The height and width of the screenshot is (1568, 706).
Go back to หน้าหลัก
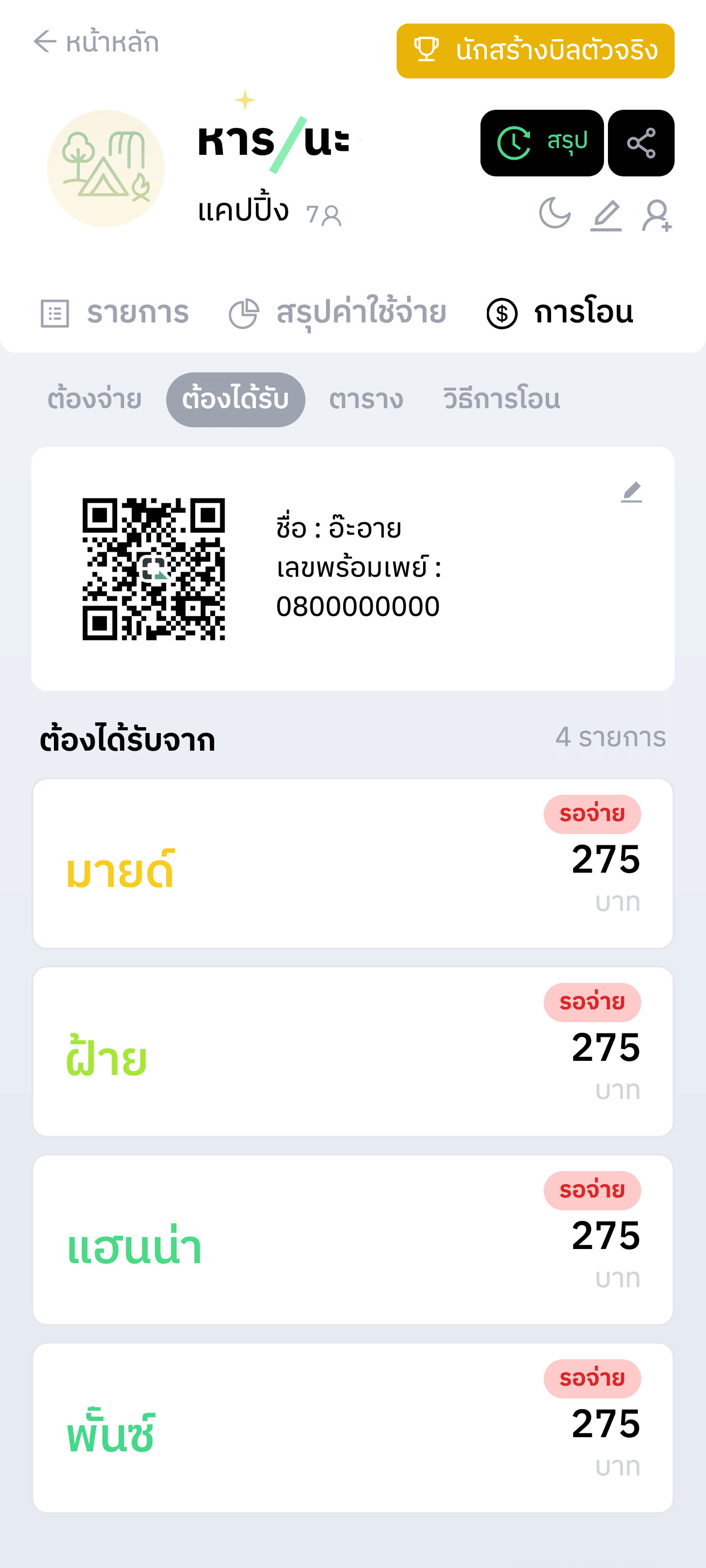[x=96, y=43]
